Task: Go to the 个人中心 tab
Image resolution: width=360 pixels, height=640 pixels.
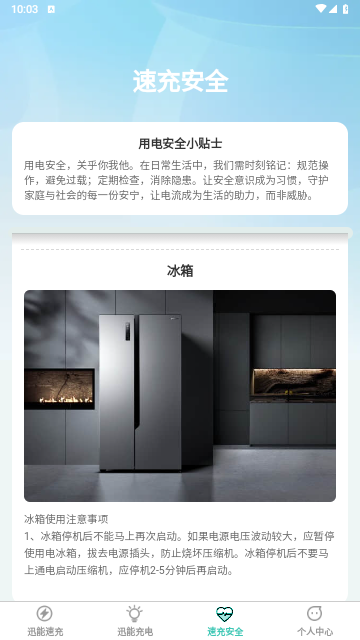Action: [315, 621]
